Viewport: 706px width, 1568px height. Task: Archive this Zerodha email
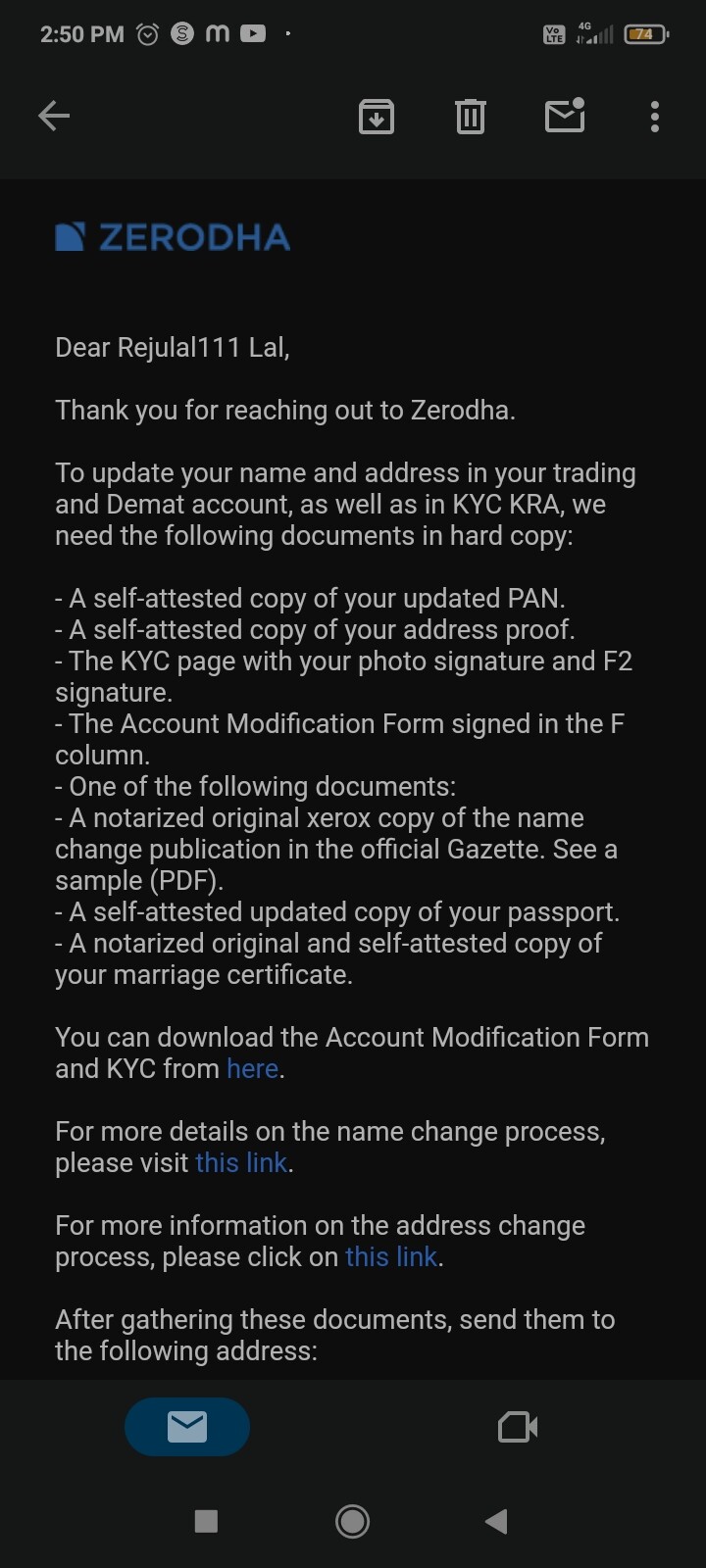(x=377, y=117)
